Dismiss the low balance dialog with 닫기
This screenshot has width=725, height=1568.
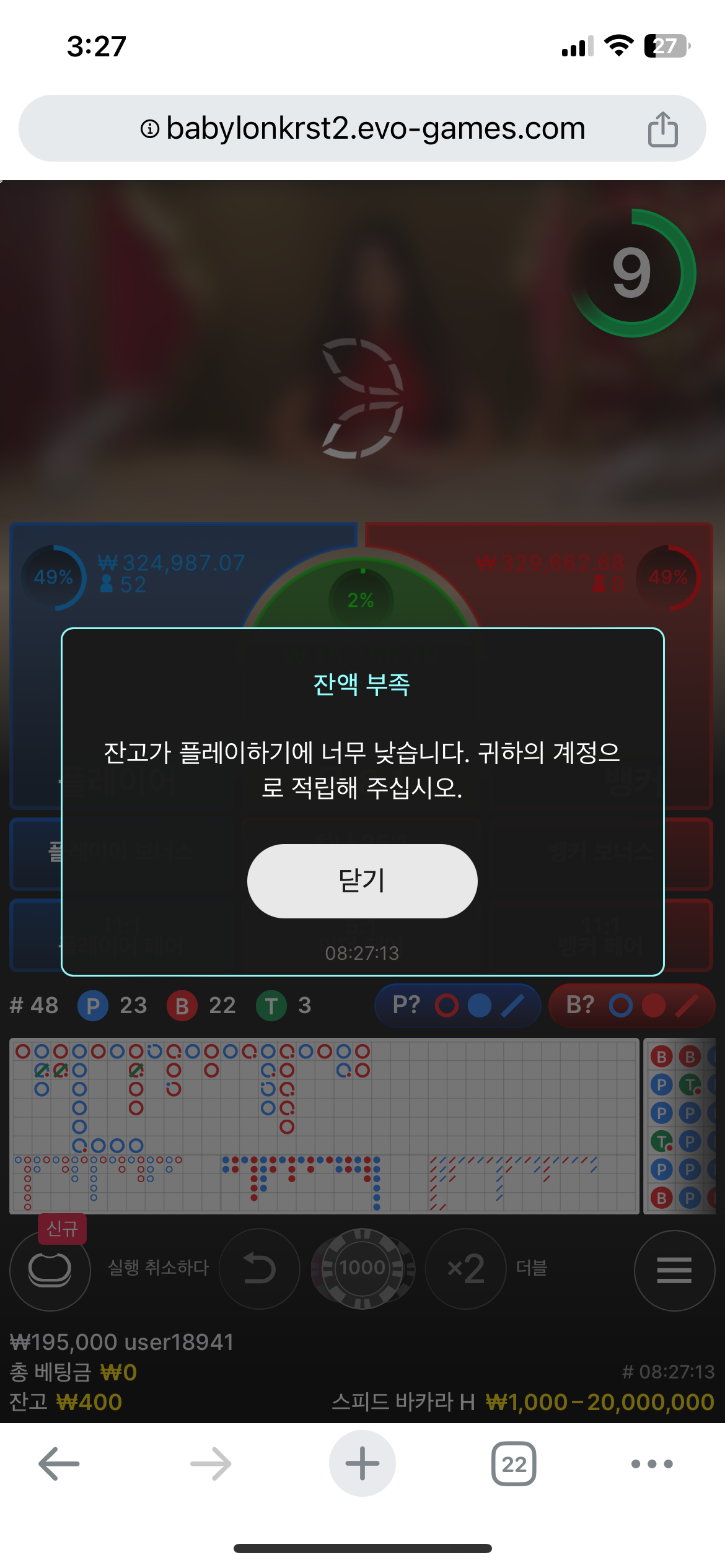click(362, 881)
